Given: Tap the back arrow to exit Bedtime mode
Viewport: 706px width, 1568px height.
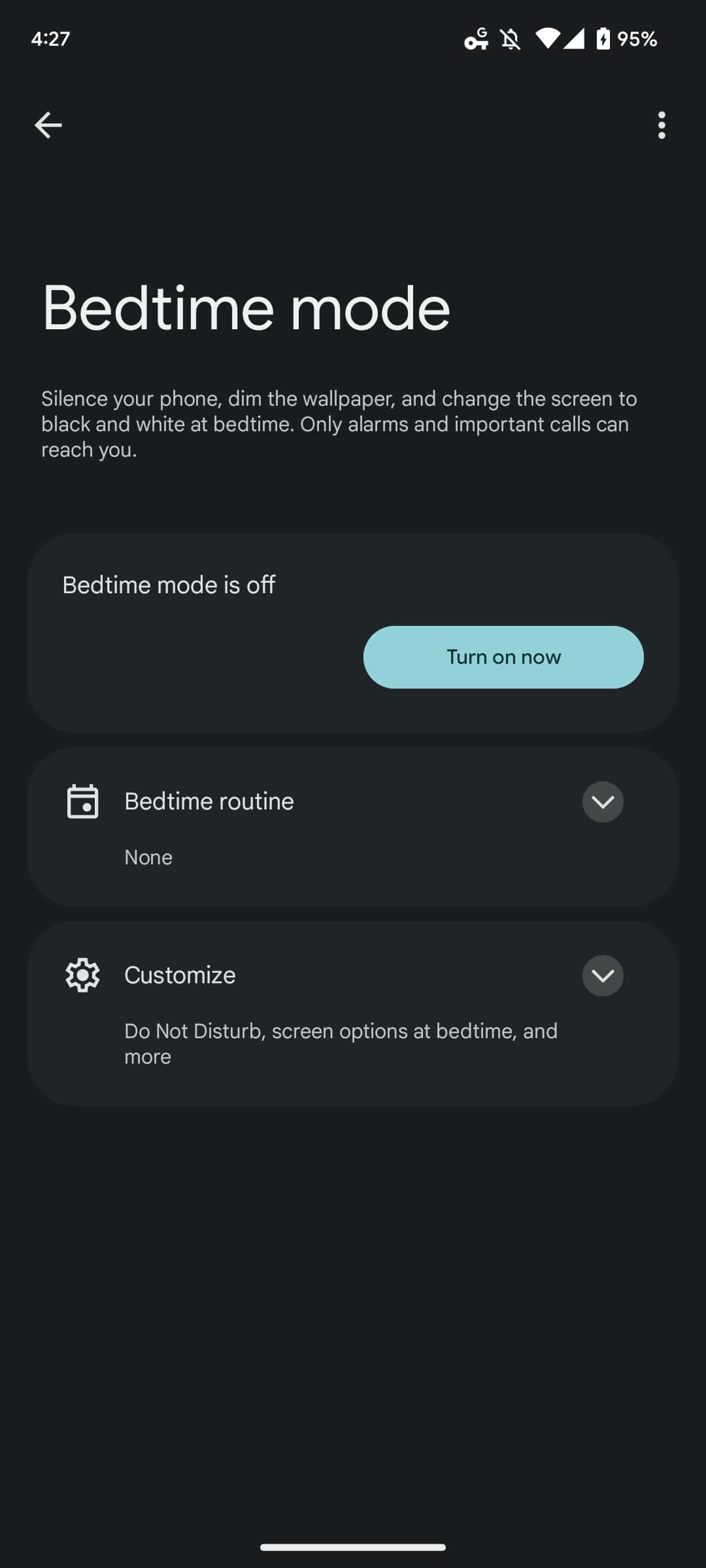Looking at the screenshot, I should 48,125.
